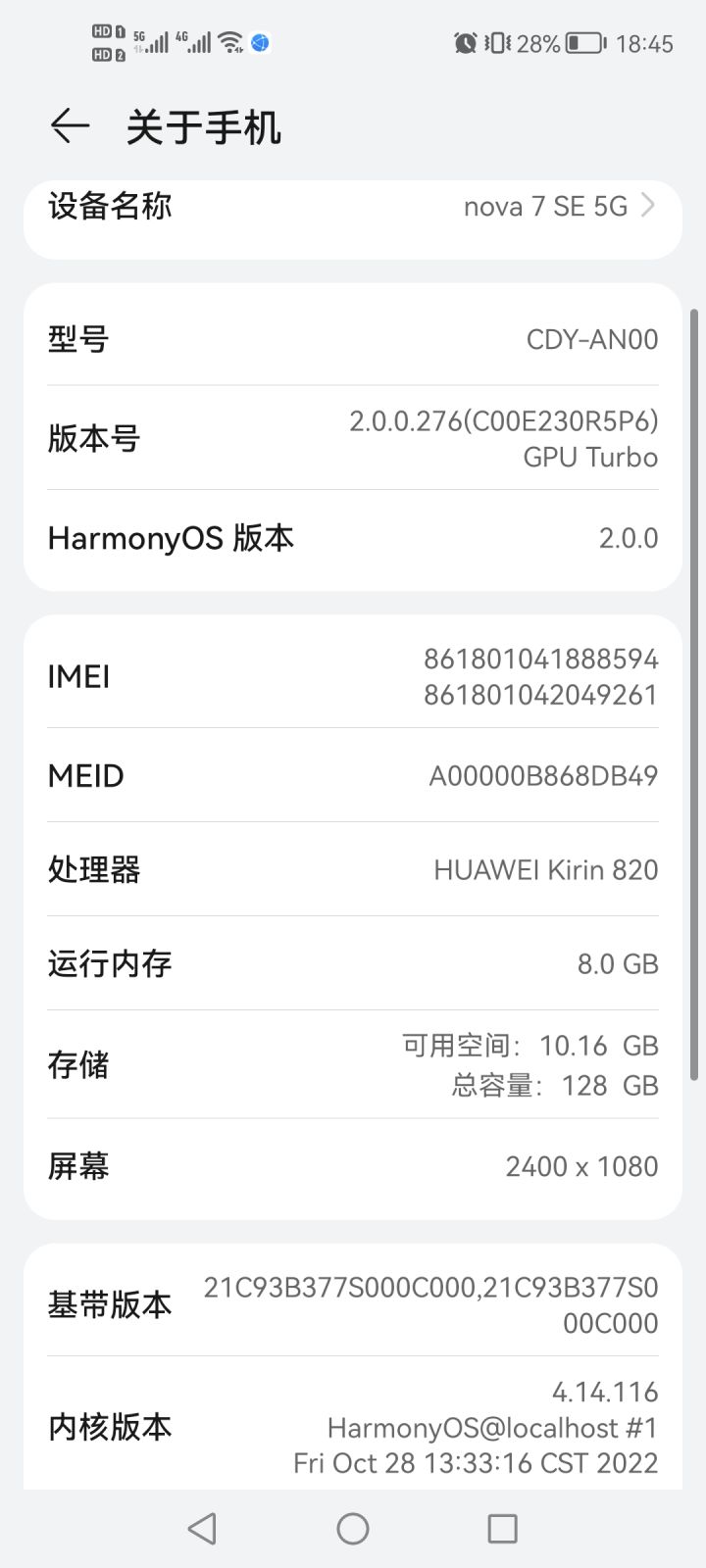Tap the HarmonyOS 版本 row

(x=353, y=538)
